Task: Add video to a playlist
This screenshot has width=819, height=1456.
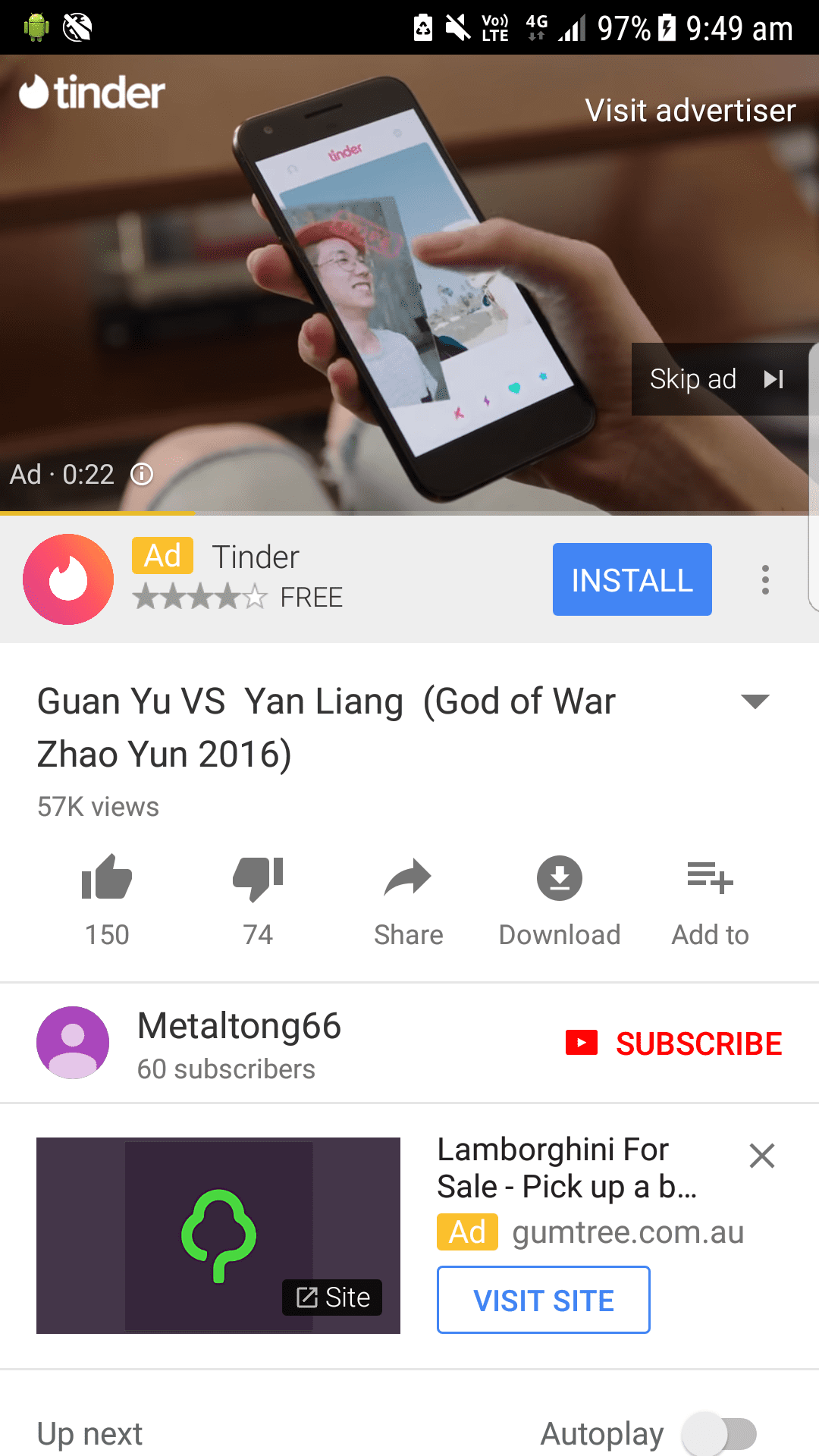Action: pyautogui.click(x=710, y=900)
